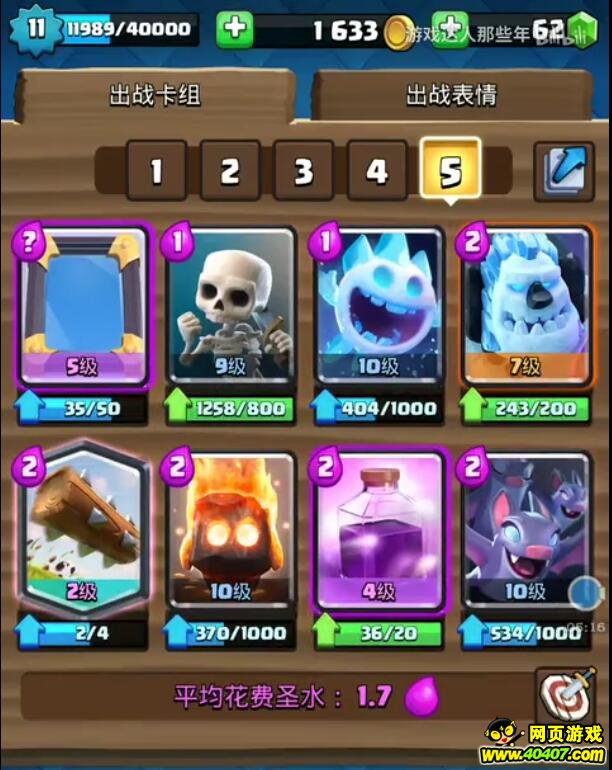612x770 pixels.
Task: Select deck slot 3
Action: point(303,171)
